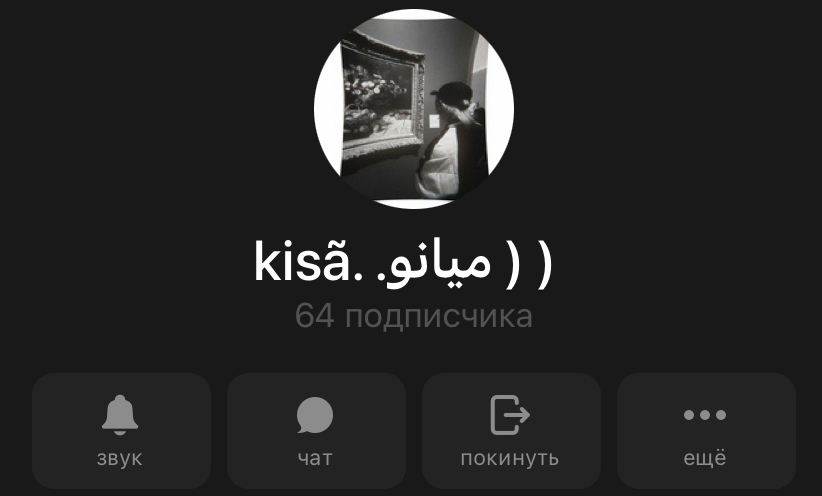Screen dimensions: 822x496
Task: Open the ещё more options menu
Action: (x=705, y=430)
